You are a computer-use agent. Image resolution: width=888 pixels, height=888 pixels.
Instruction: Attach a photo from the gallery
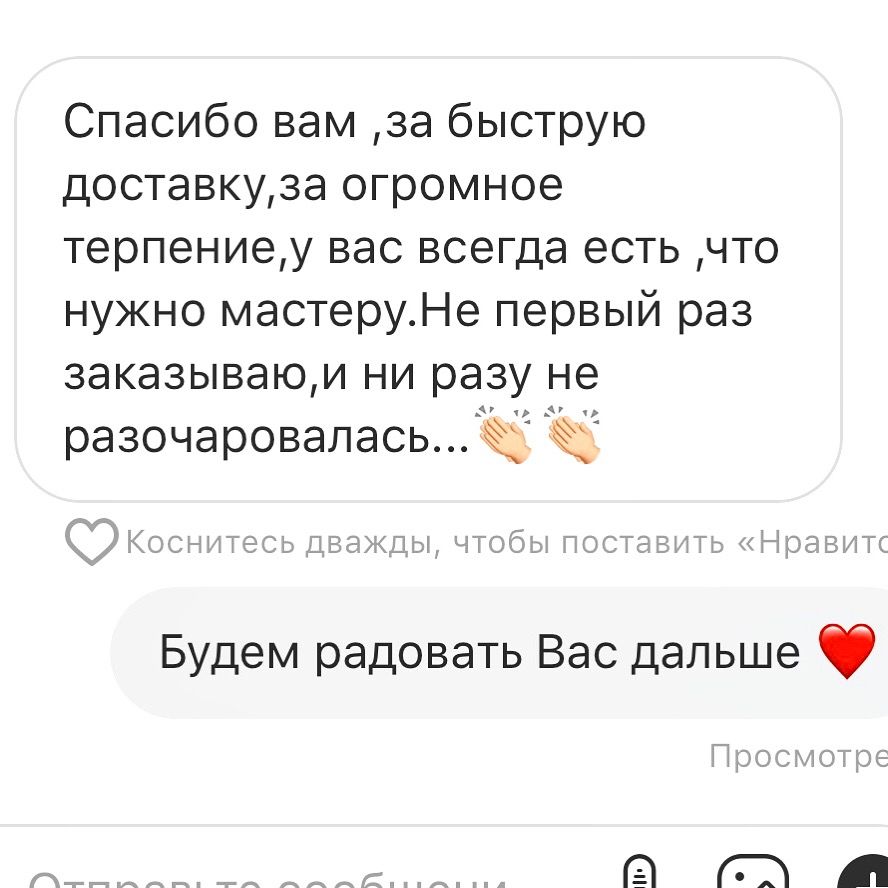[x=753, y=876]
